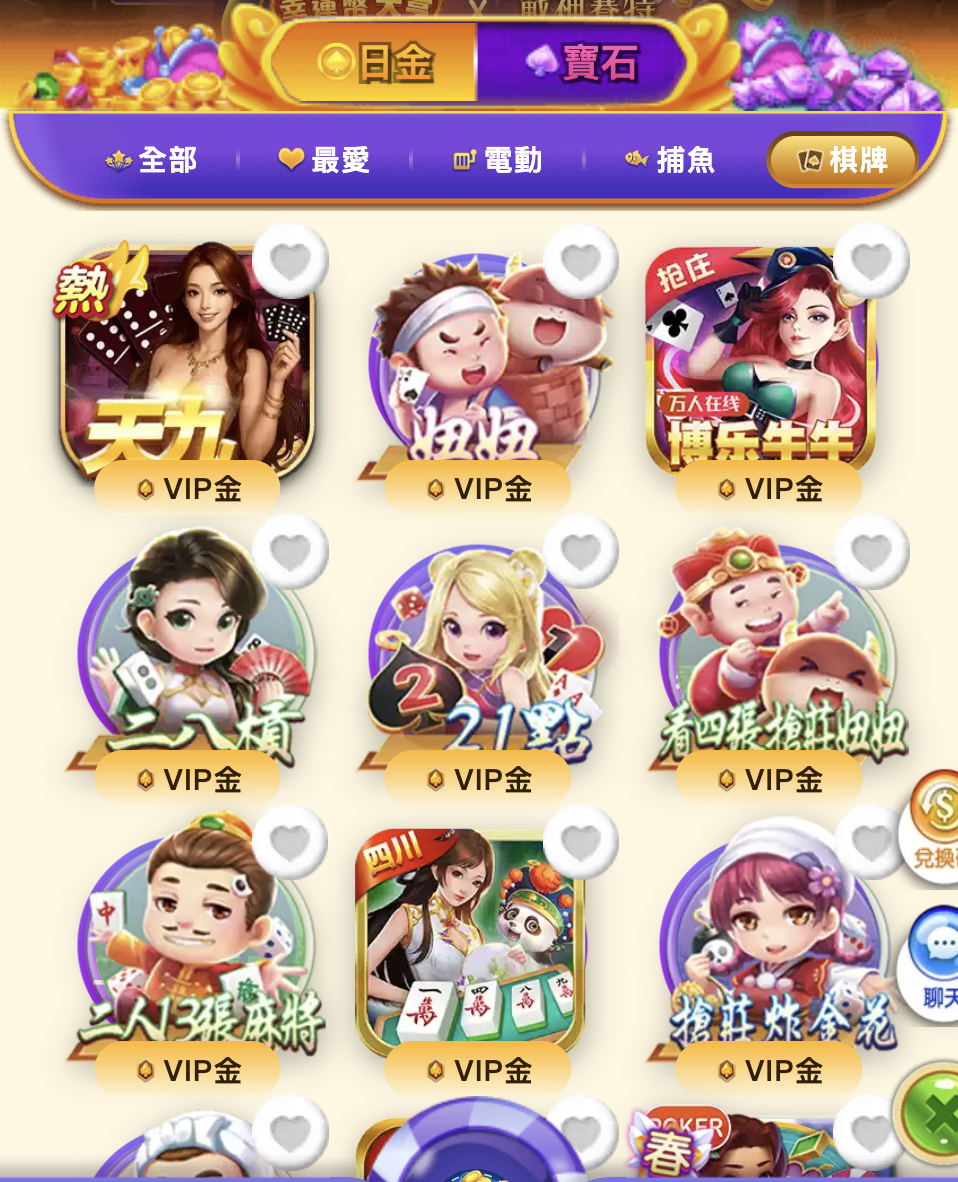Screen dimensions: 958x1182
Task: Show the 最愛 favorites category
Action: tap(324, 160)
